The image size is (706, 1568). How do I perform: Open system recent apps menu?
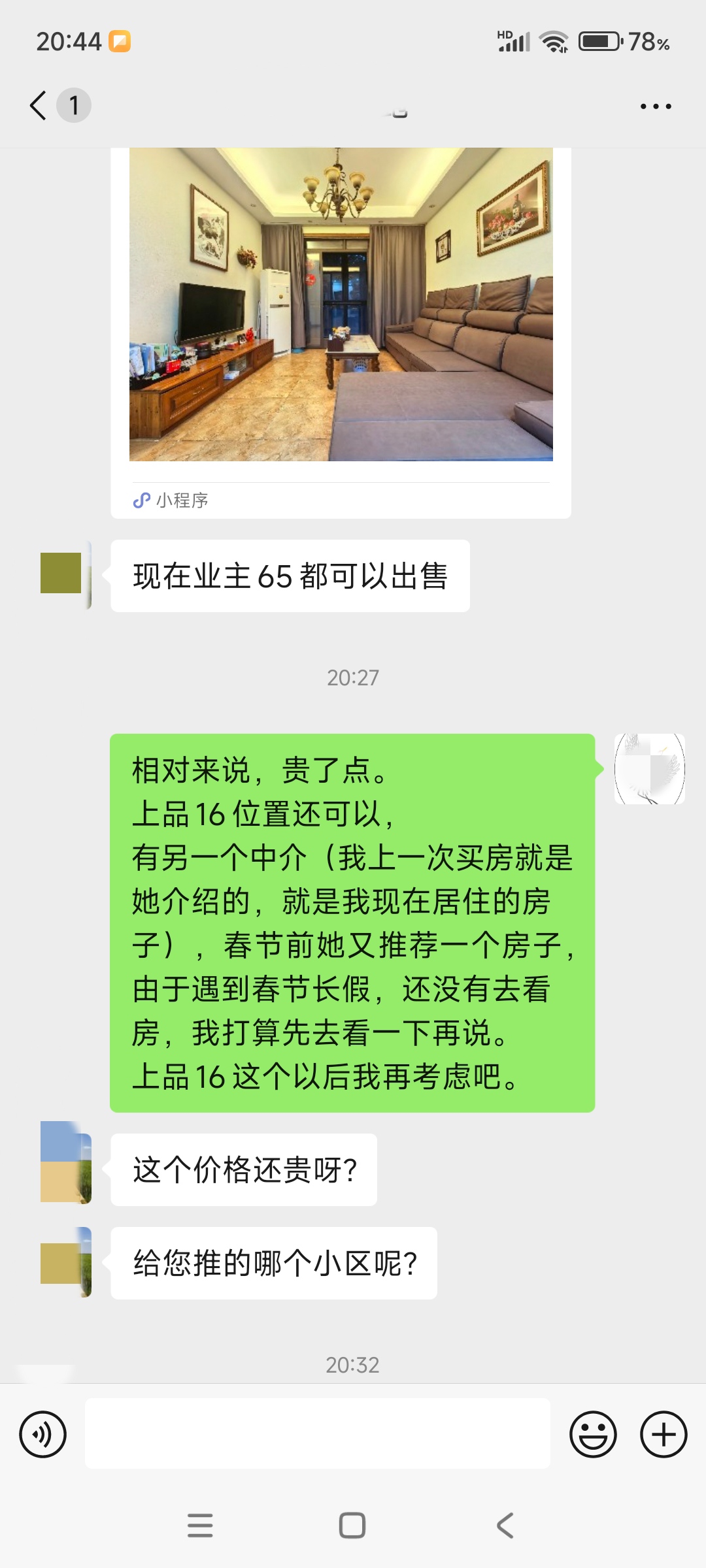[x=200, y=1526]
